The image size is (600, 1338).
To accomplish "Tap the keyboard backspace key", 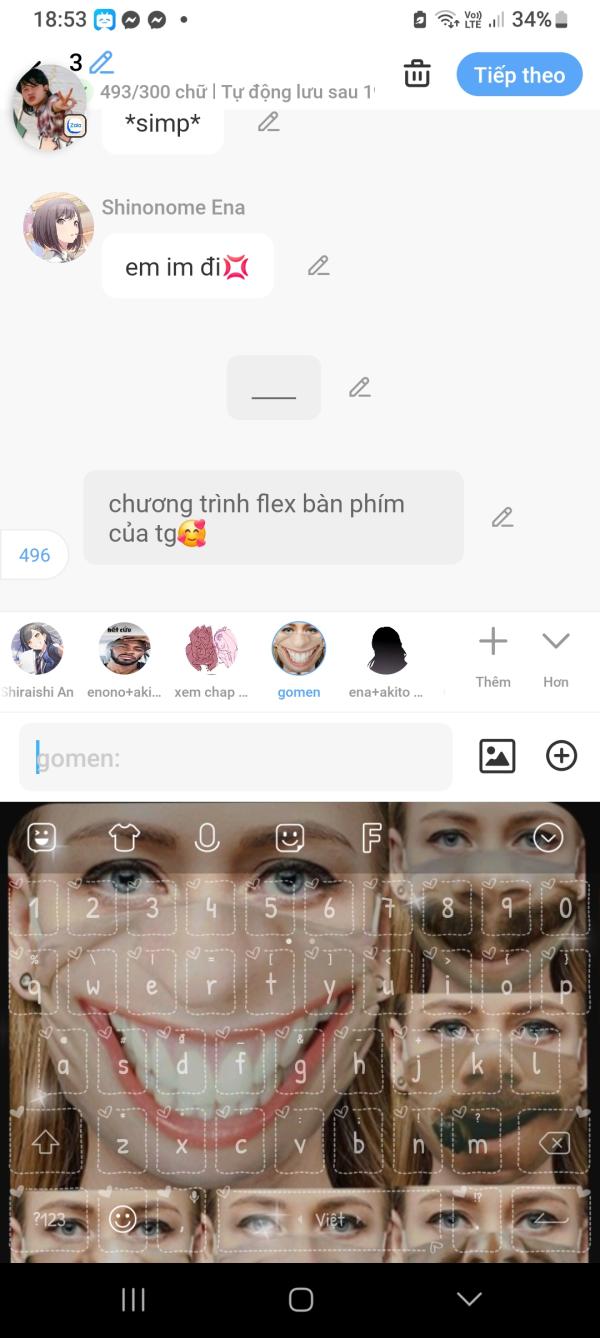I will tap(554, 1143).
